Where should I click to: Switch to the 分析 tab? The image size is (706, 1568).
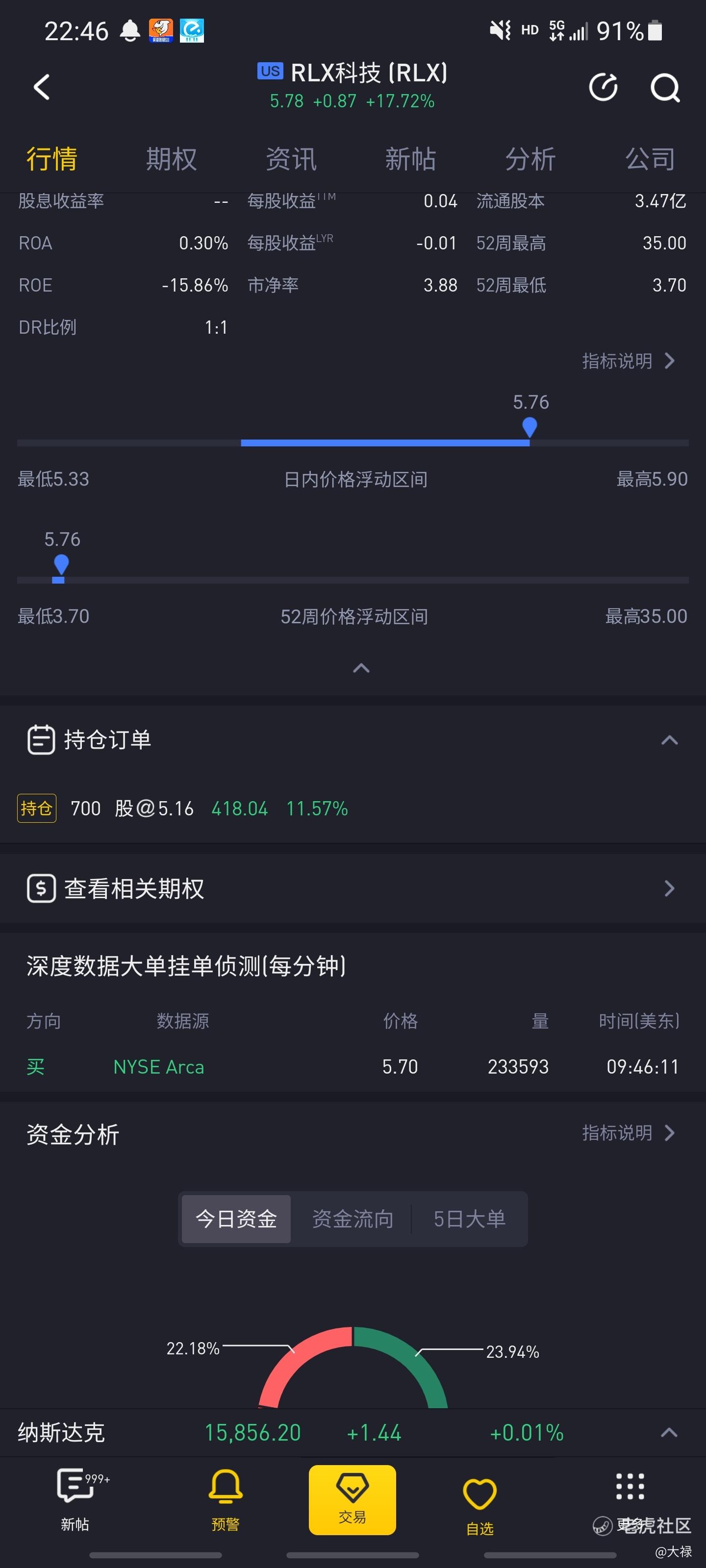pos(530,159)
